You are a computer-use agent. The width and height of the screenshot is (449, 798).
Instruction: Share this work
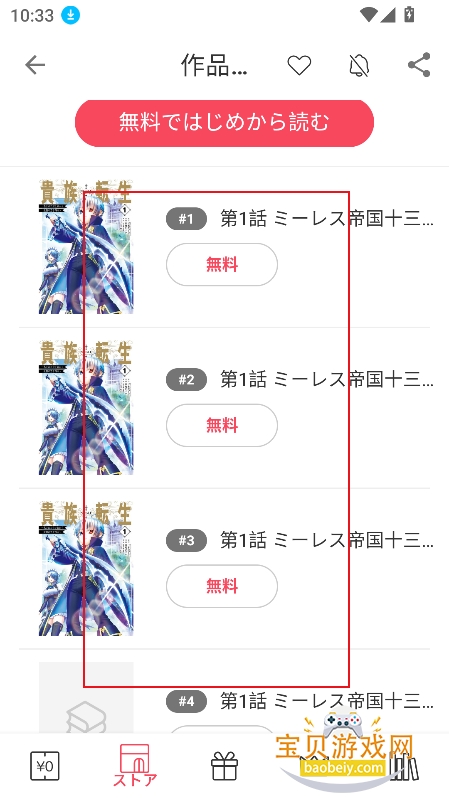pyautogui.click(x=419, y=65)
